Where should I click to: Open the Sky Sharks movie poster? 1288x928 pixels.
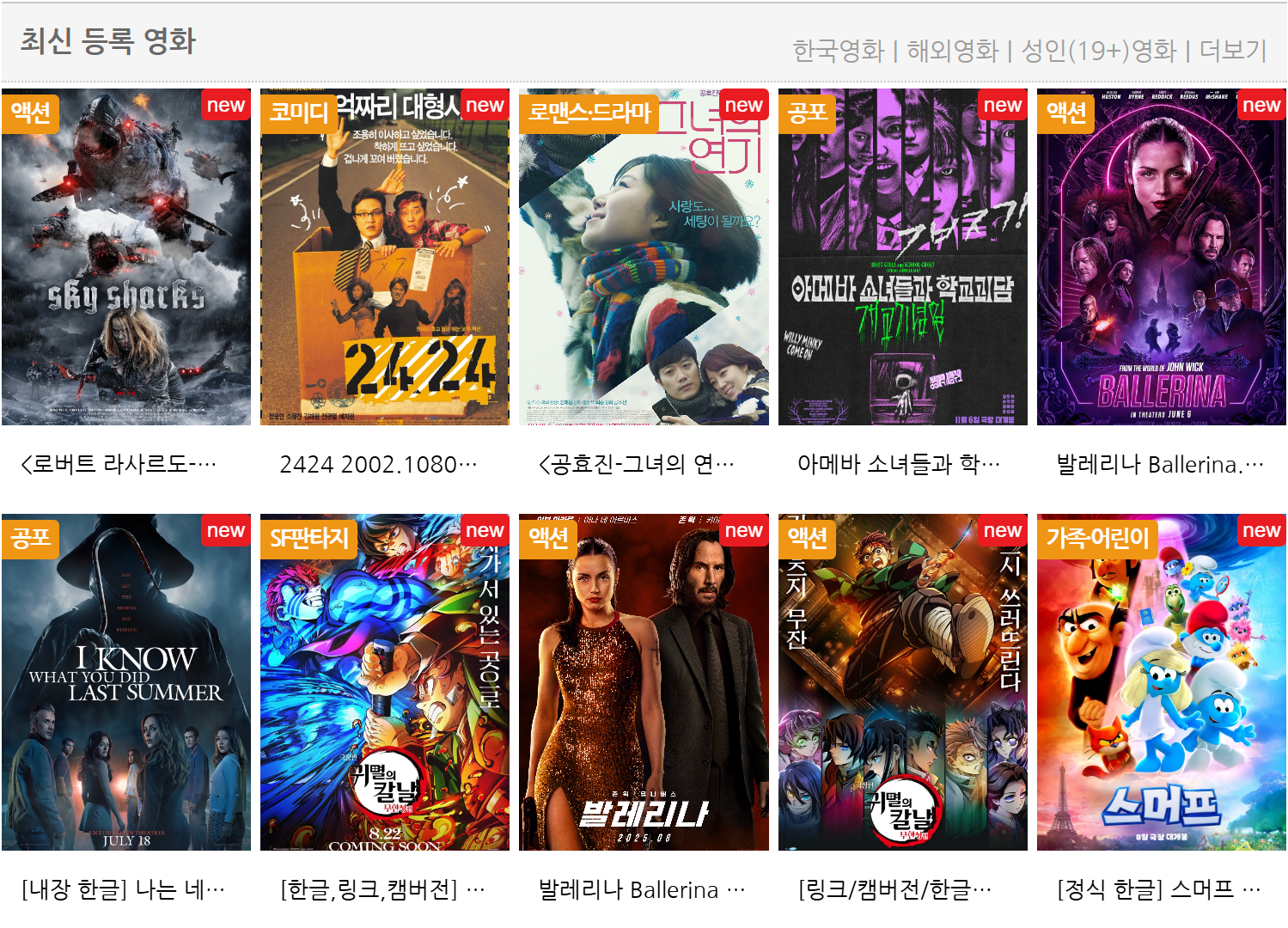[126, 258]
